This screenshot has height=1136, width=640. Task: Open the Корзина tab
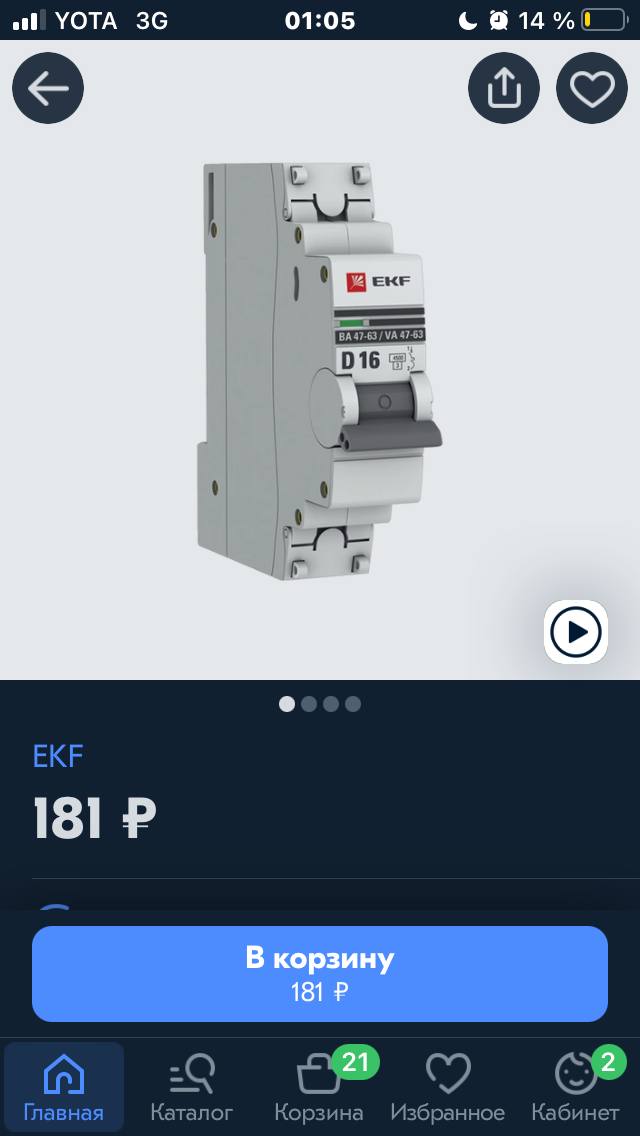pyautogui.click(x=319, y=1088)
